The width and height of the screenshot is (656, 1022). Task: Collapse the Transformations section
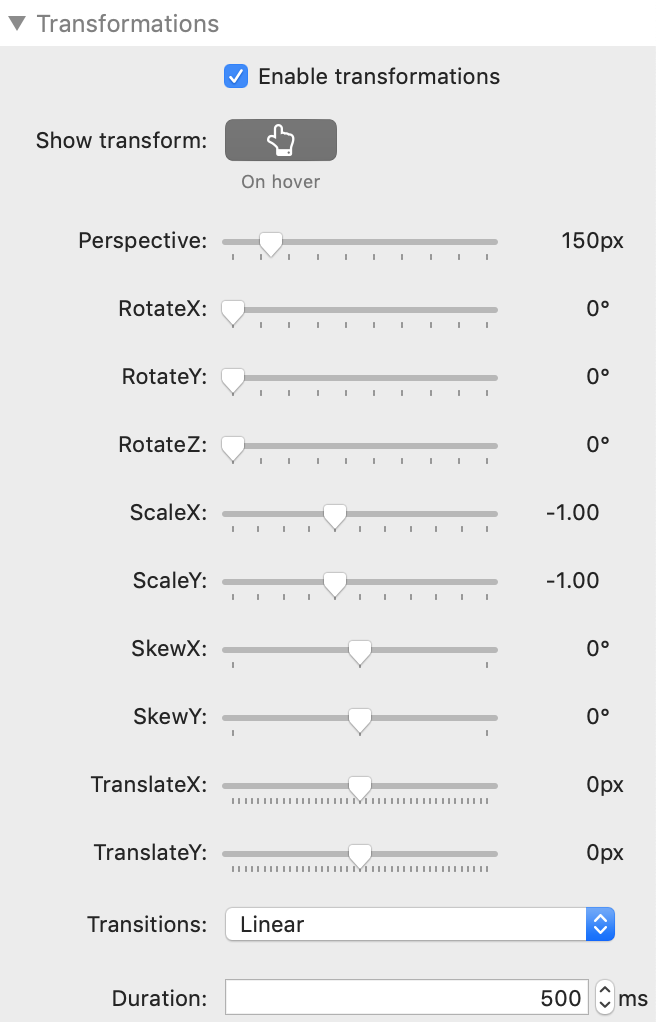click(x=17, y=23)
